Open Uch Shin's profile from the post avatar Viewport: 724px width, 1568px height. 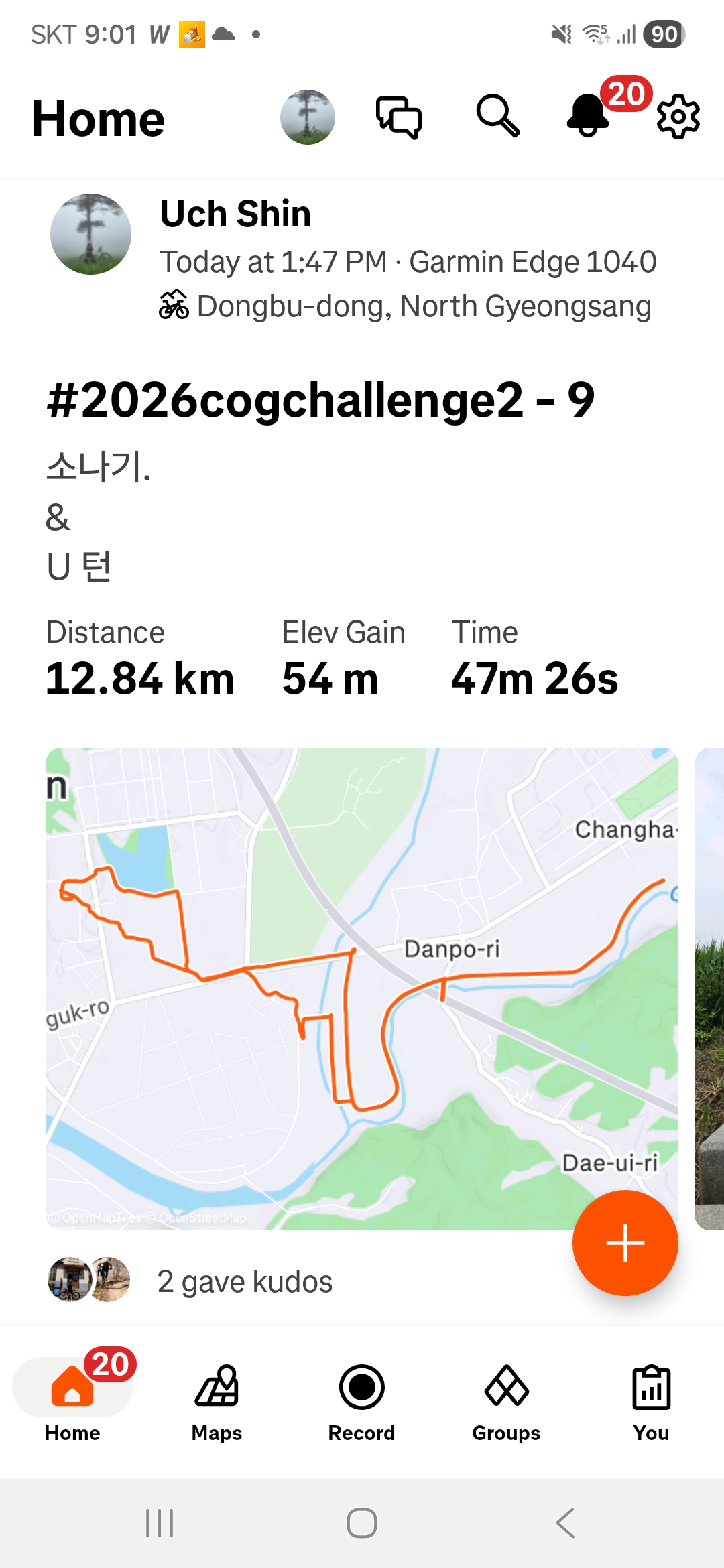pyautogui.click(x=90, y=235)
